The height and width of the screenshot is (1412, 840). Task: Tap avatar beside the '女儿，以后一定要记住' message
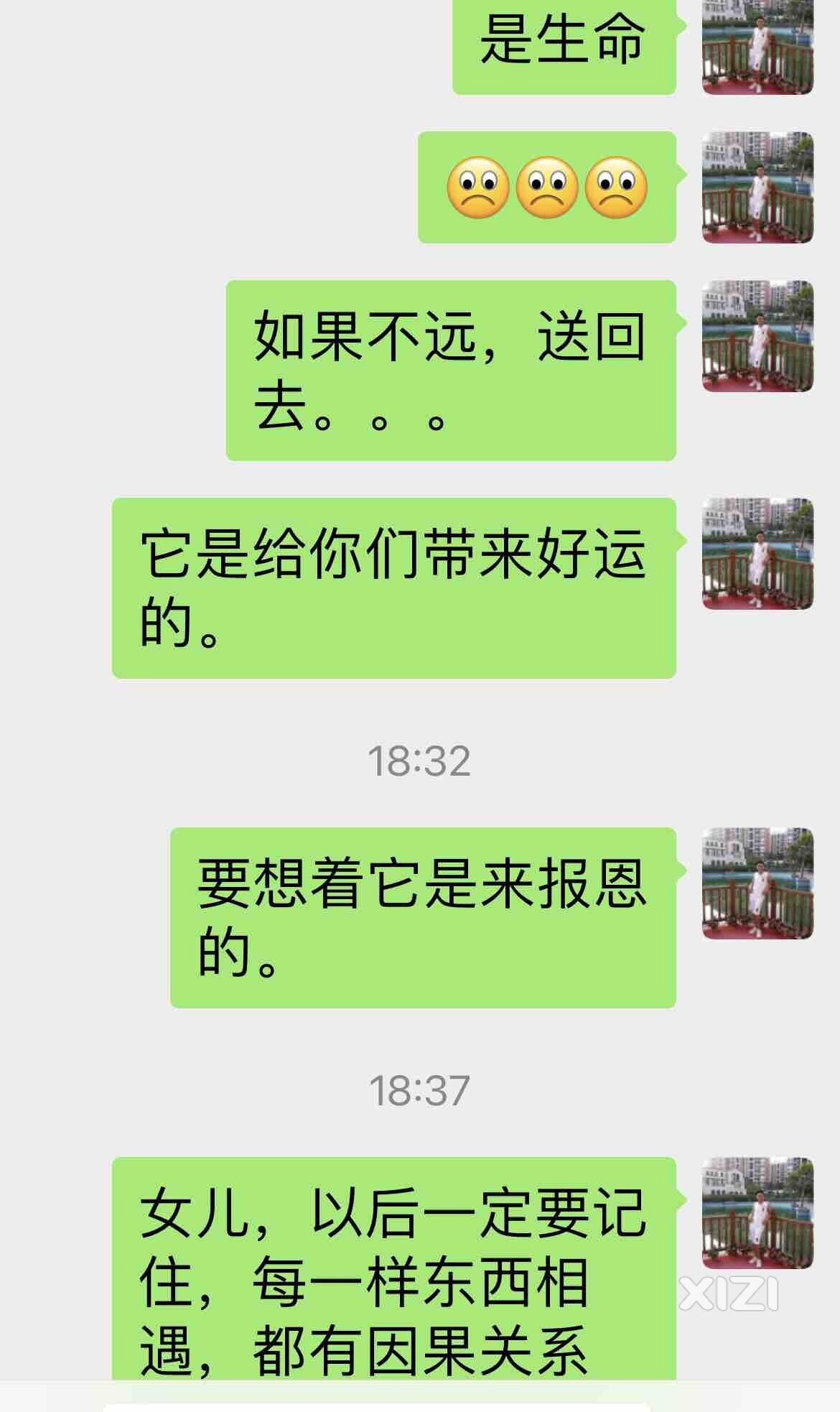[757, 1213]
